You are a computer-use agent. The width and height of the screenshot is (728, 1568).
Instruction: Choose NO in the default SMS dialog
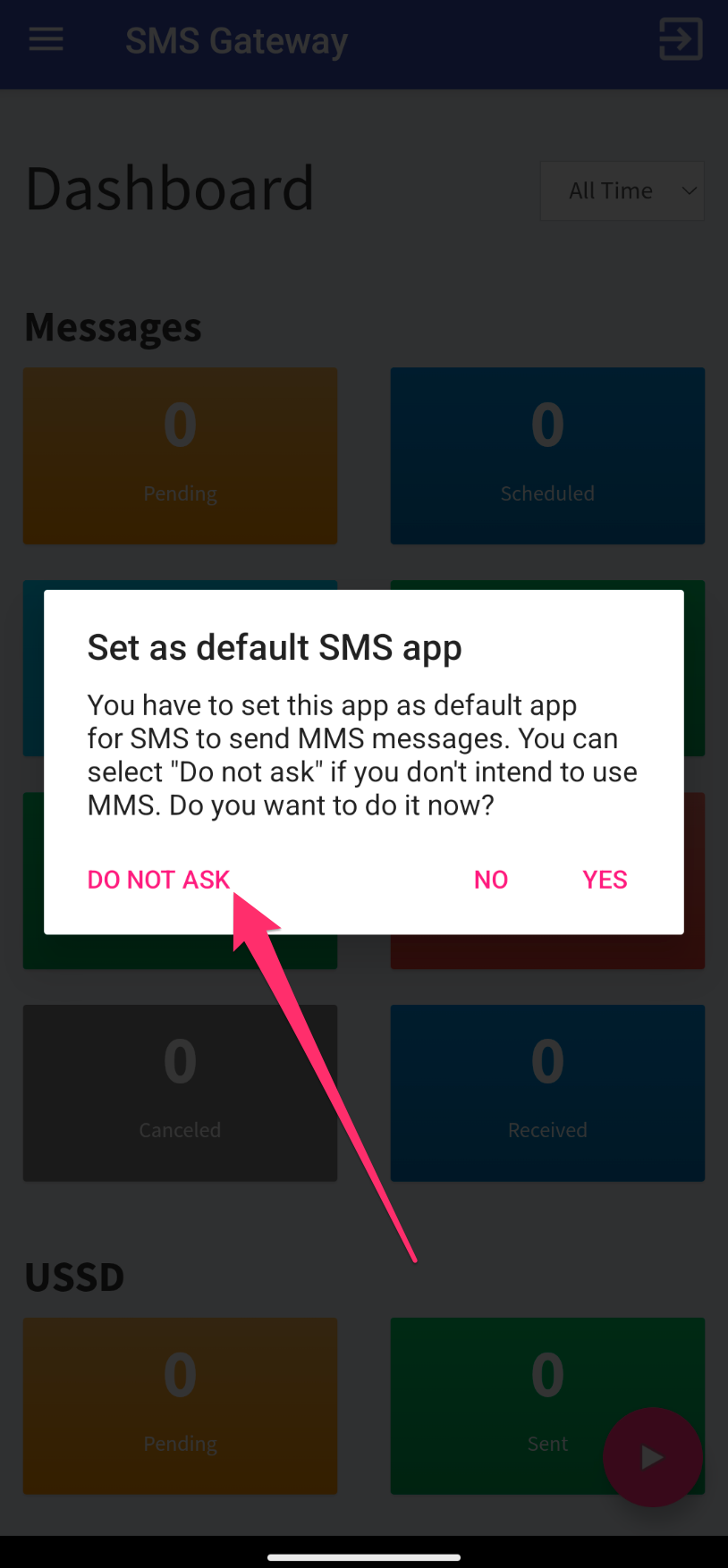point(491,880)
